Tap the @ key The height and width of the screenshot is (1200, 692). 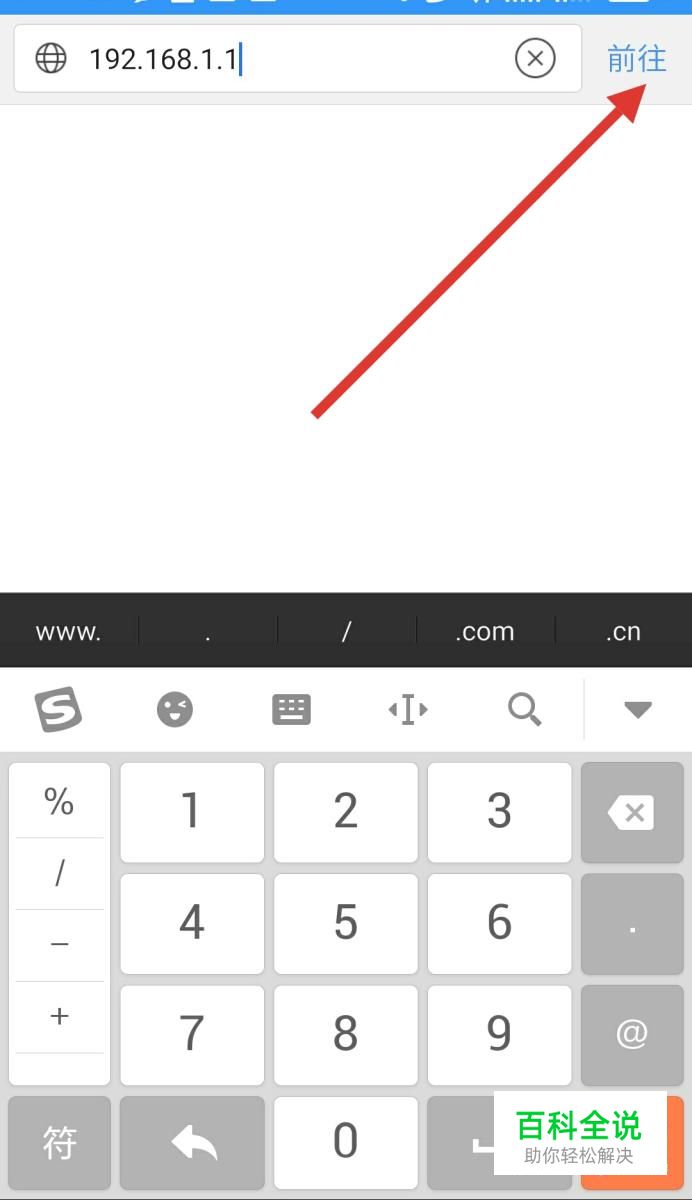632,1035
